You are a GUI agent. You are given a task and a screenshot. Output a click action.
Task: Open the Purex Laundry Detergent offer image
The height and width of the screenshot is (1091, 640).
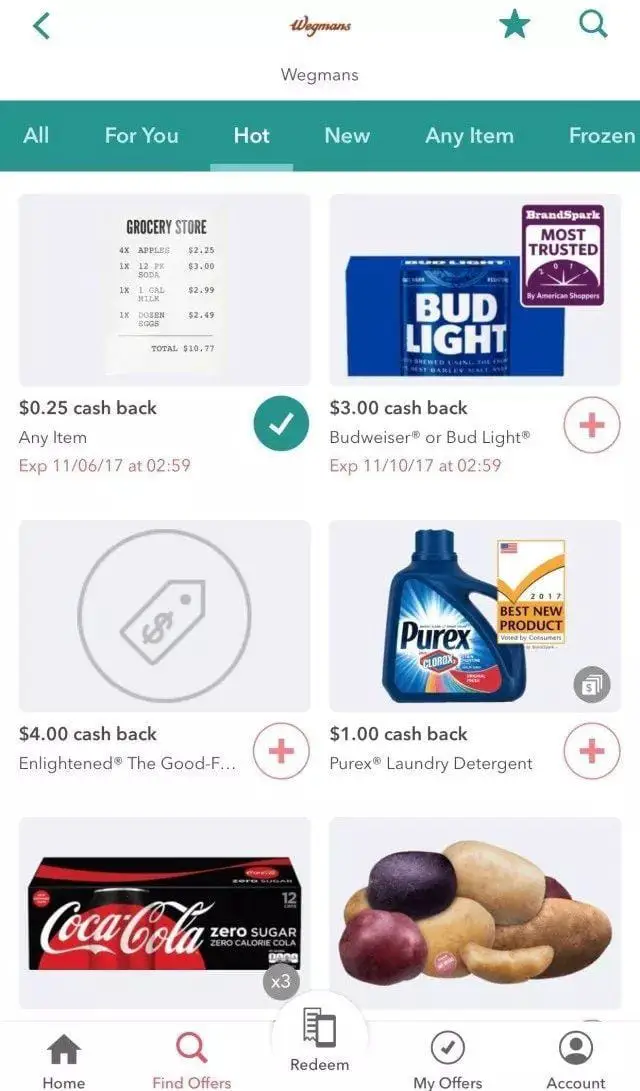click(x=475, y=615)
